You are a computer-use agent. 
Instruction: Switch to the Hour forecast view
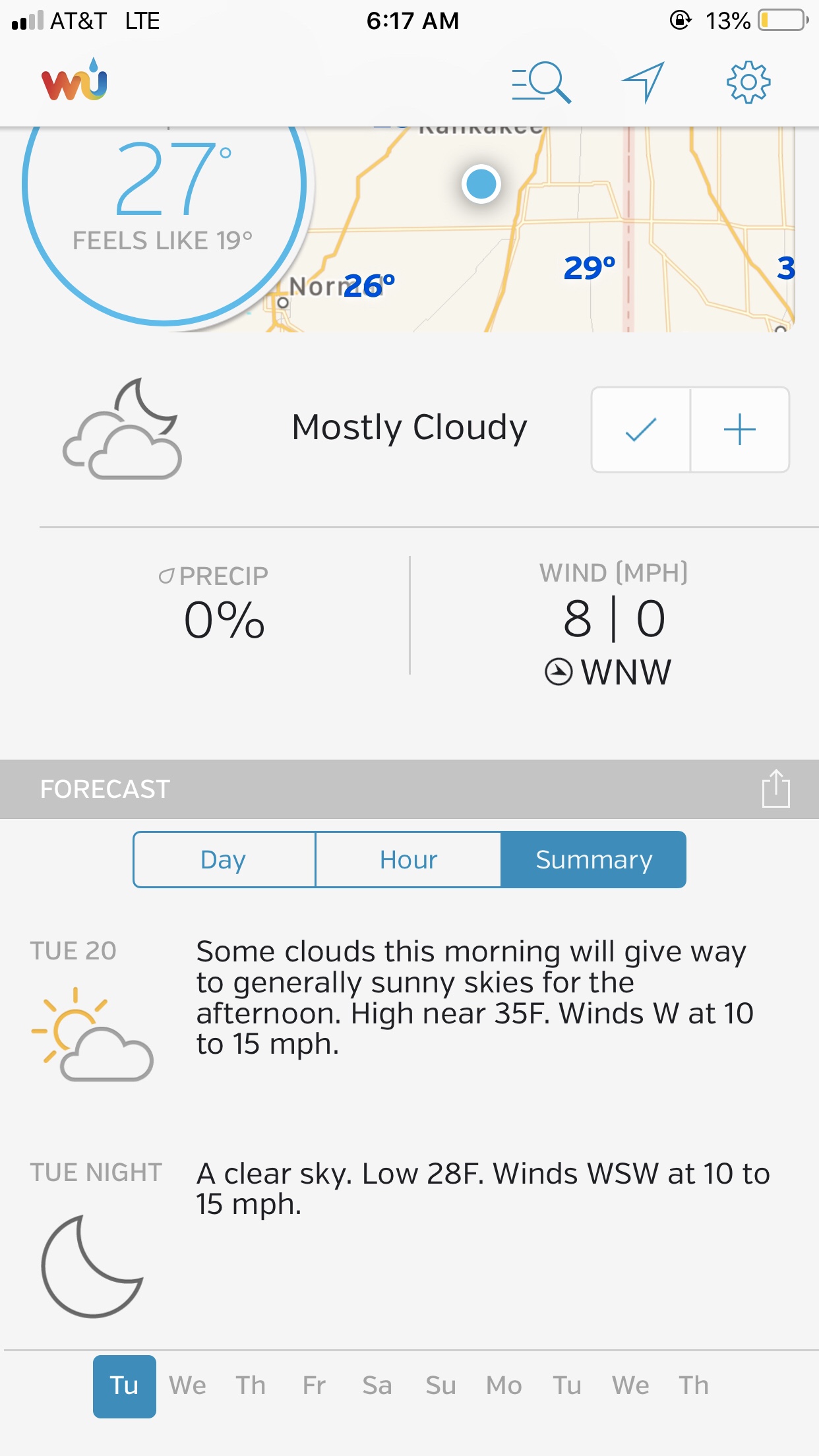pos(408,860)
